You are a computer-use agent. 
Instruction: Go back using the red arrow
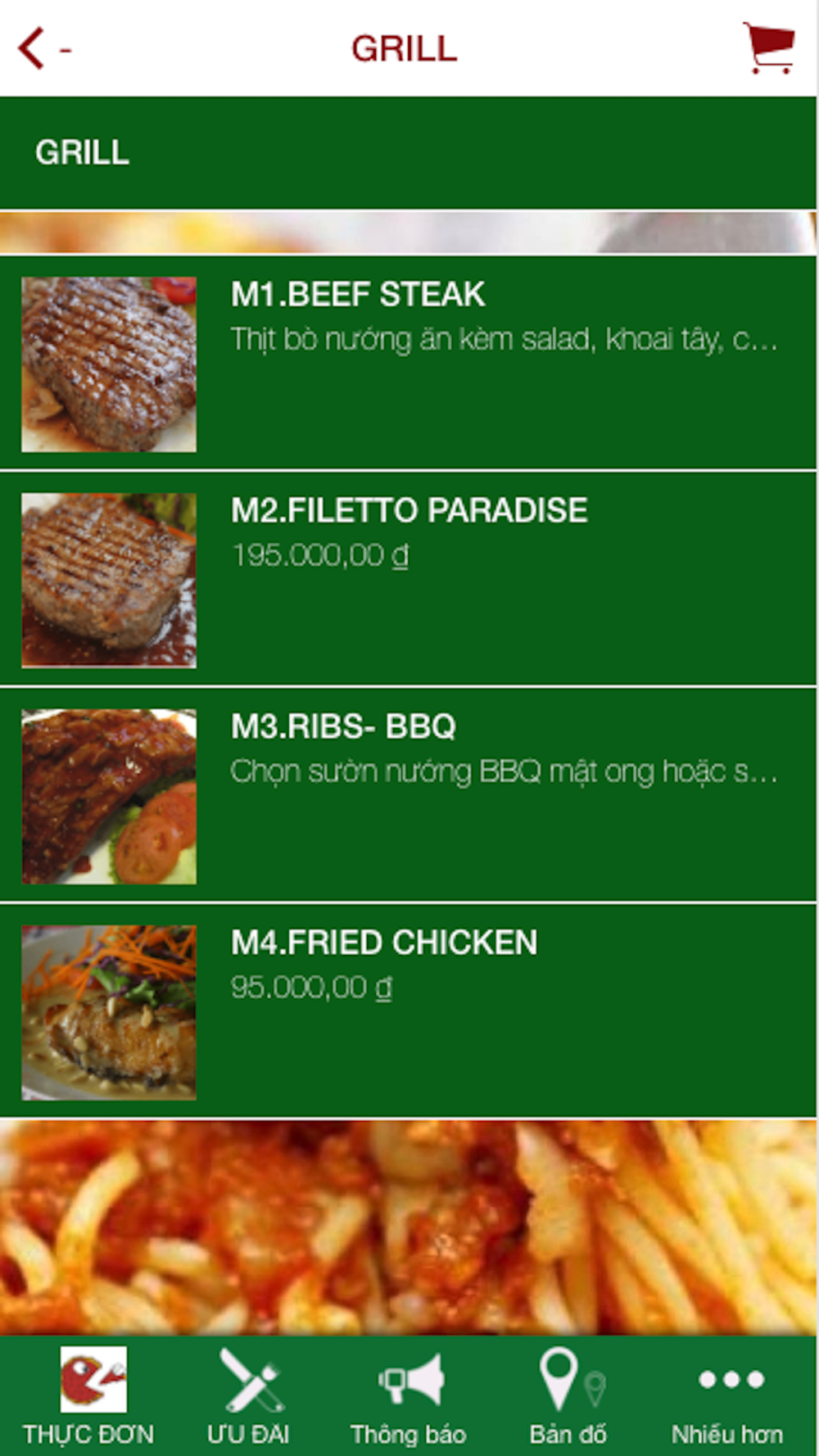(x=33, y=49)
